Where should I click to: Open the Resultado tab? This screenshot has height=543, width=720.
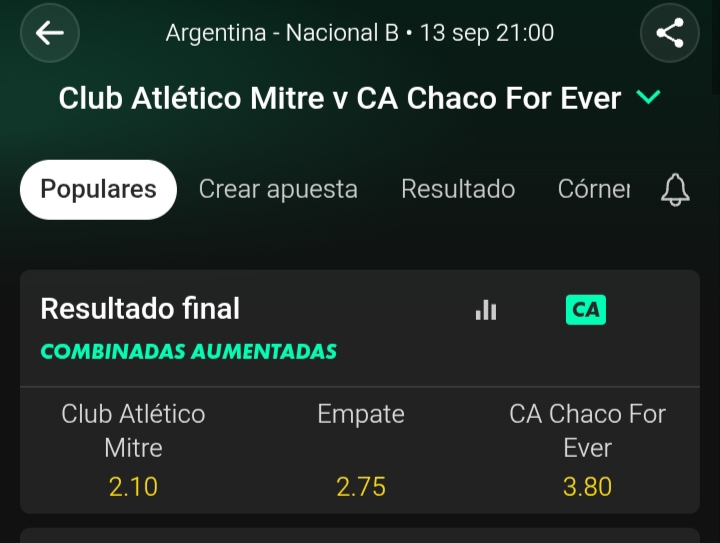click(x=458, y=190)
